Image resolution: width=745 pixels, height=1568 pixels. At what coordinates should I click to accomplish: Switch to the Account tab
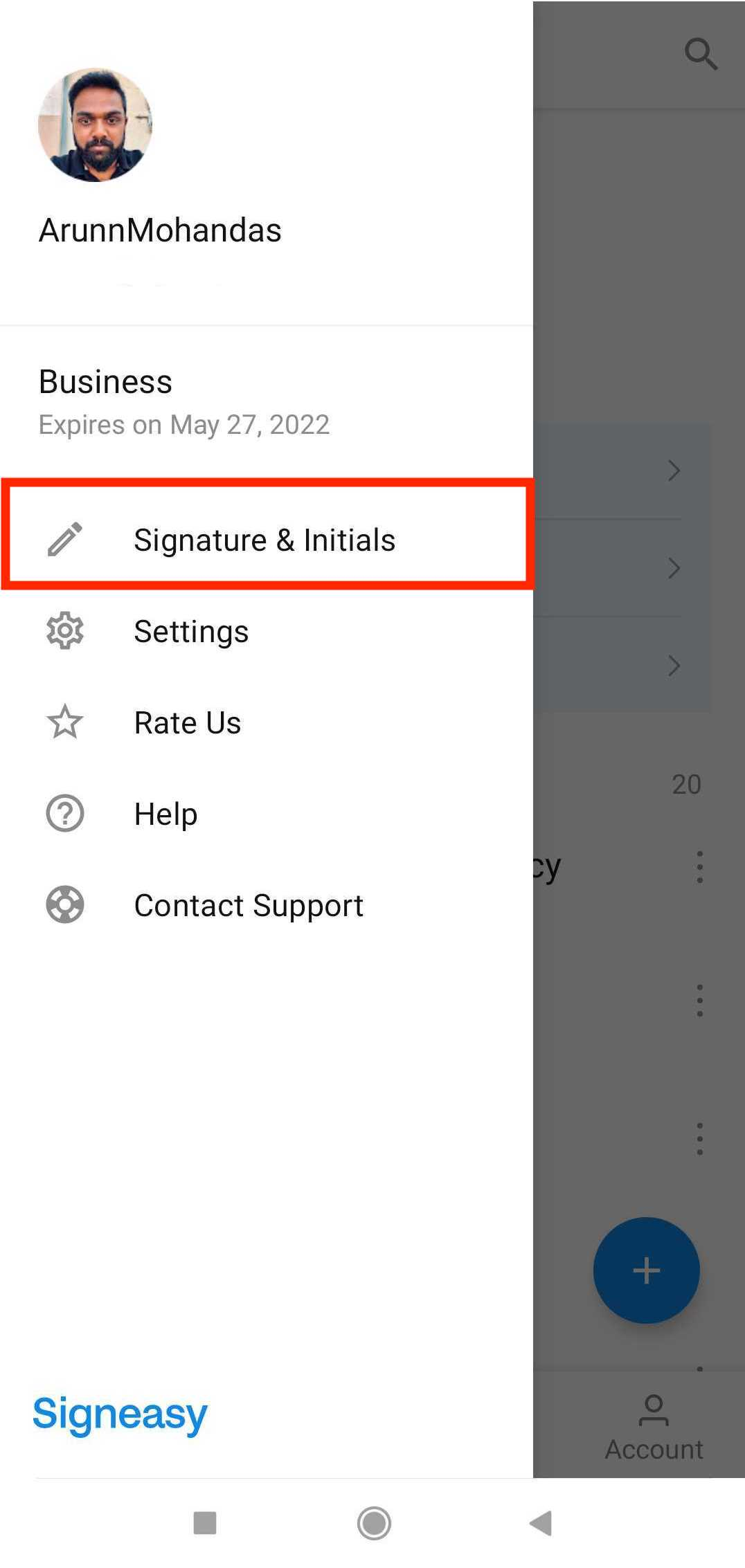[x=654, y=1428]
